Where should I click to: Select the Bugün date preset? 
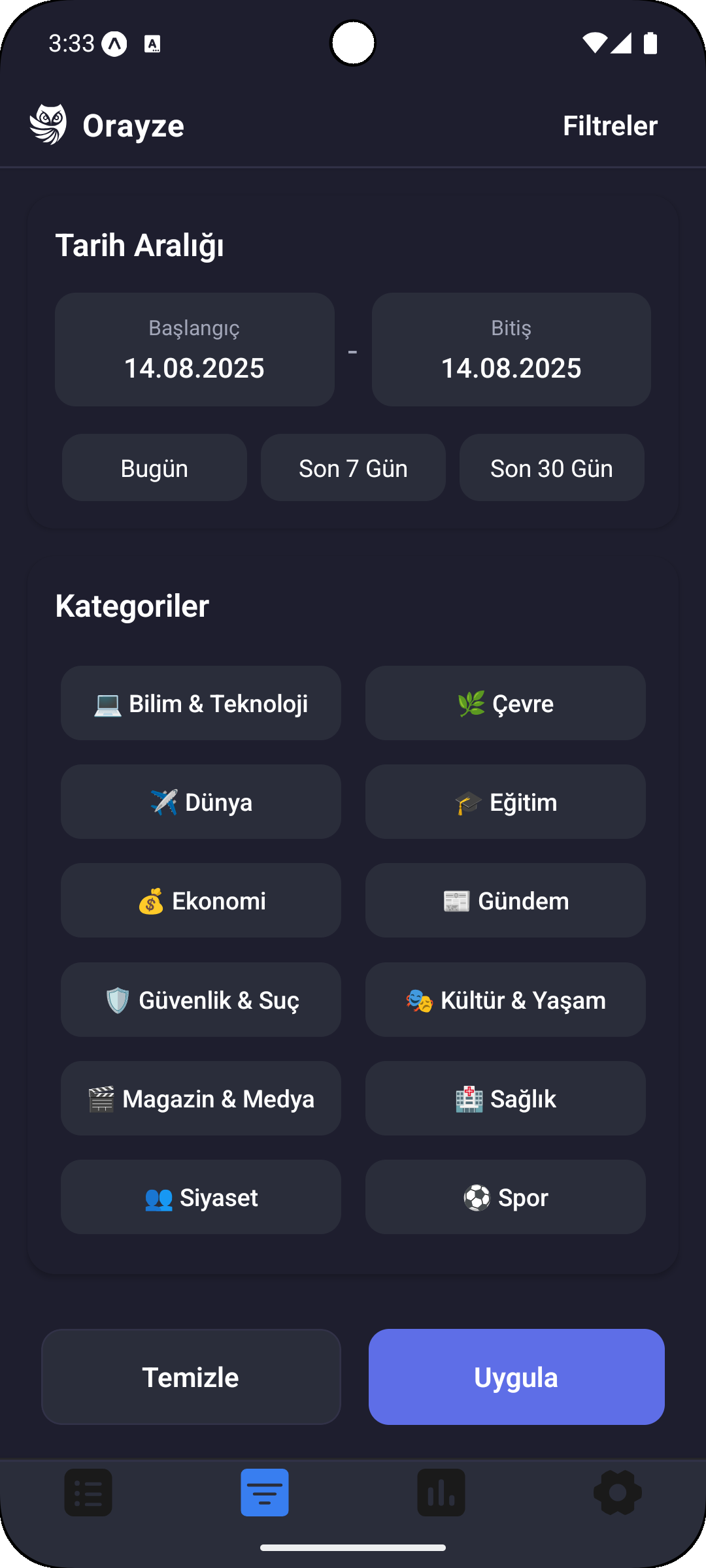pyautogui.click(x=154, y=468)
